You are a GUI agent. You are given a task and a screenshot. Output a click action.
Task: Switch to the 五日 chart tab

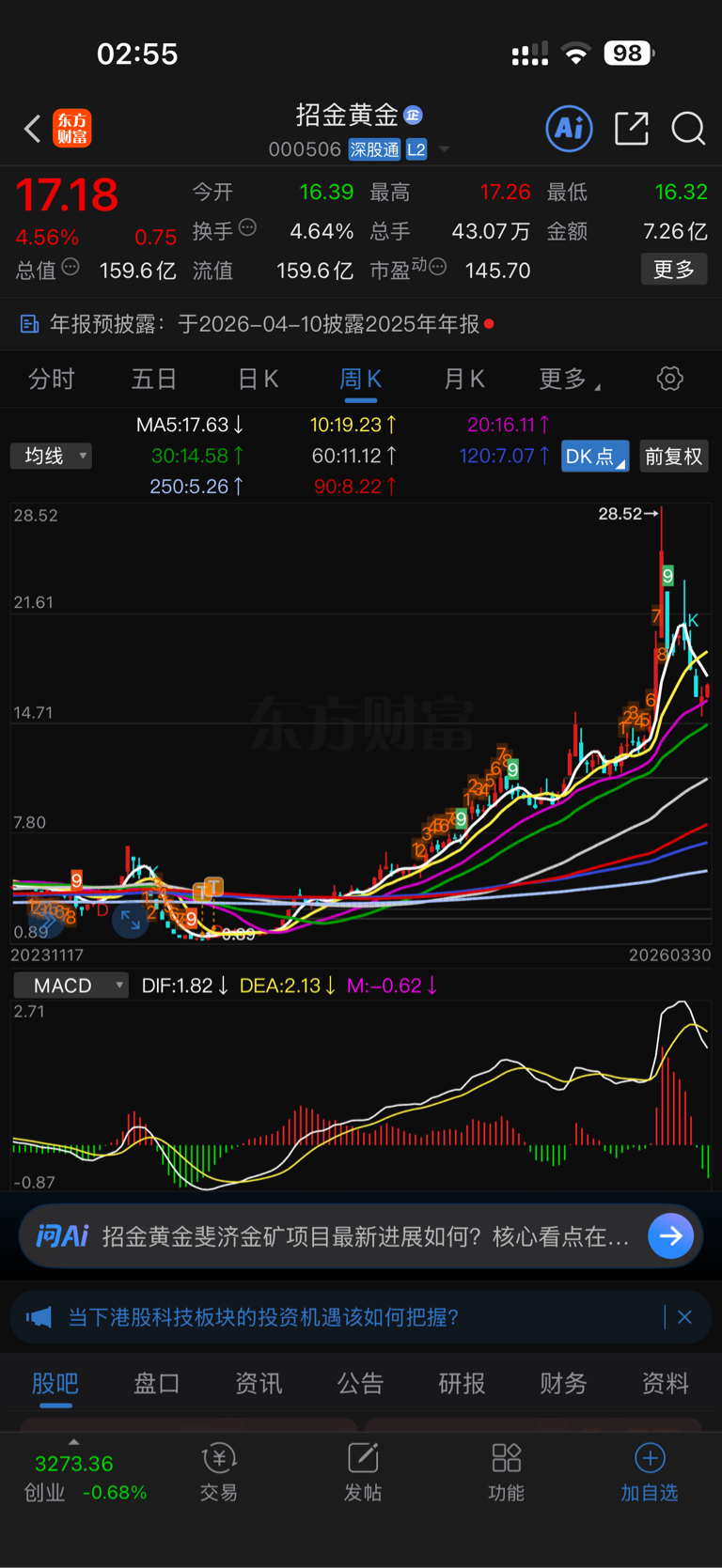[154, 379]
